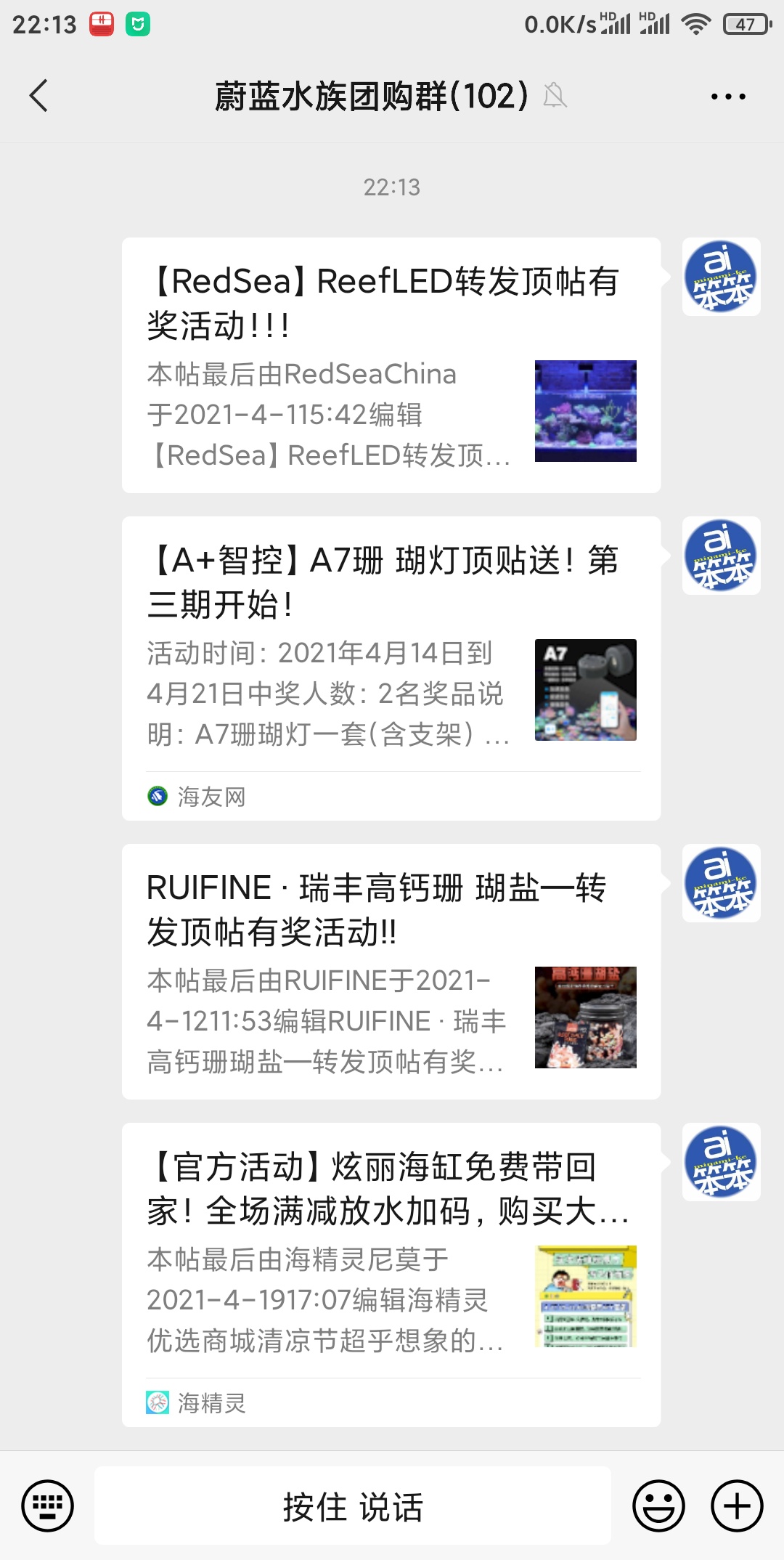Tap the 按住 说话 voice button
The width and height of the screenshot is (784, 1560).
[x=353, y=1506]
